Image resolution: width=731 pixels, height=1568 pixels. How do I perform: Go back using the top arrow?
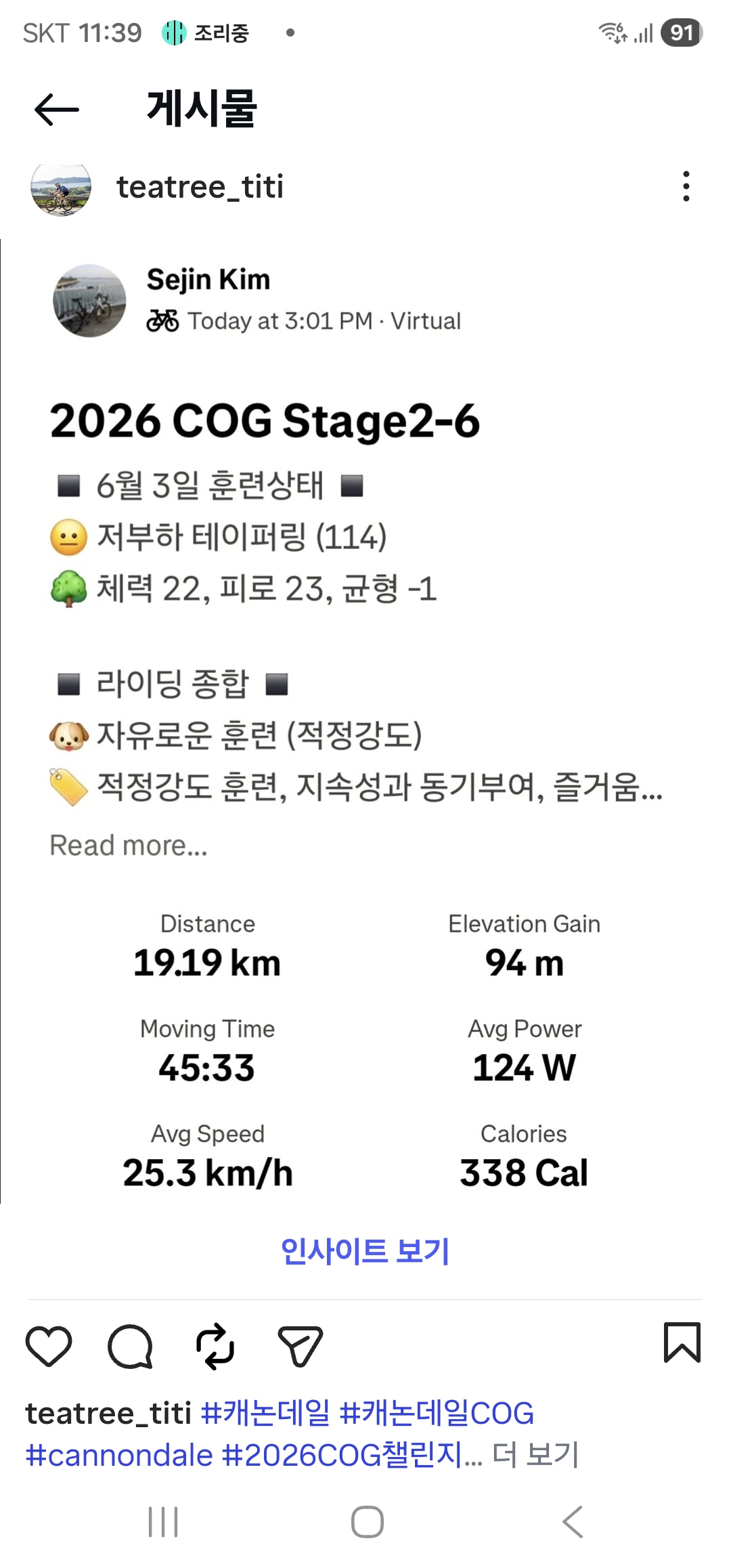[57, 110]
